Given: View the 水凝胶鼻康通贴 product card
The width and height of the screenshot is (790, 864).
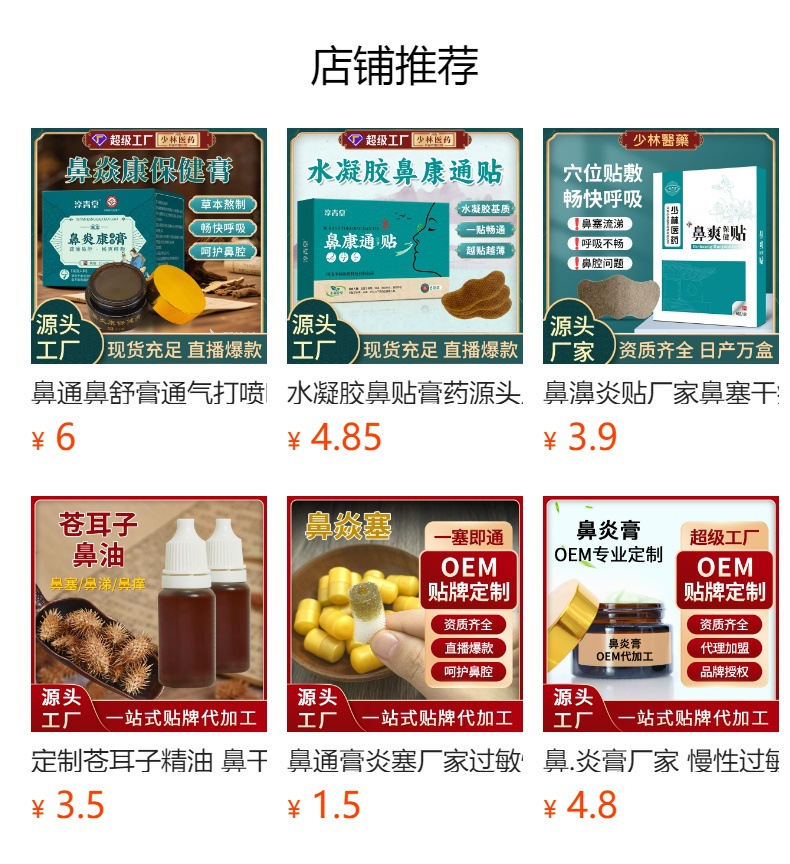Looking at the screenshot, I should [x=405, y=246].
